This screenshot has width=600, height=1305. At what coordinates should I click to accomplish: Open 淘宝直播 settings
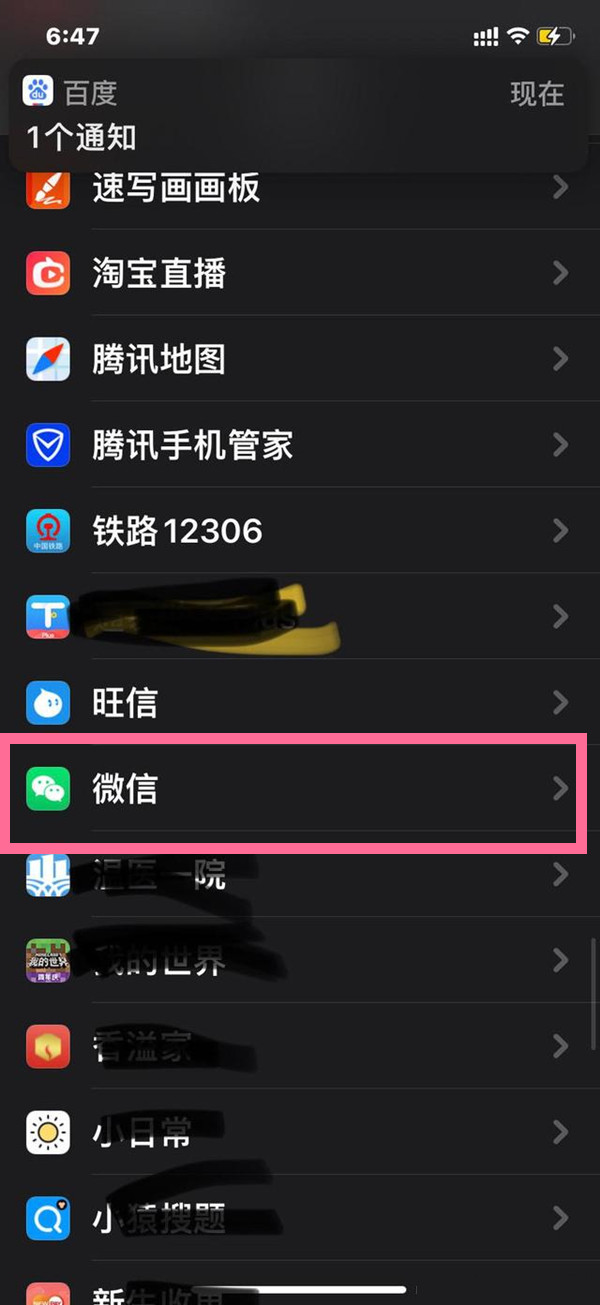click(x=300, y=272)
